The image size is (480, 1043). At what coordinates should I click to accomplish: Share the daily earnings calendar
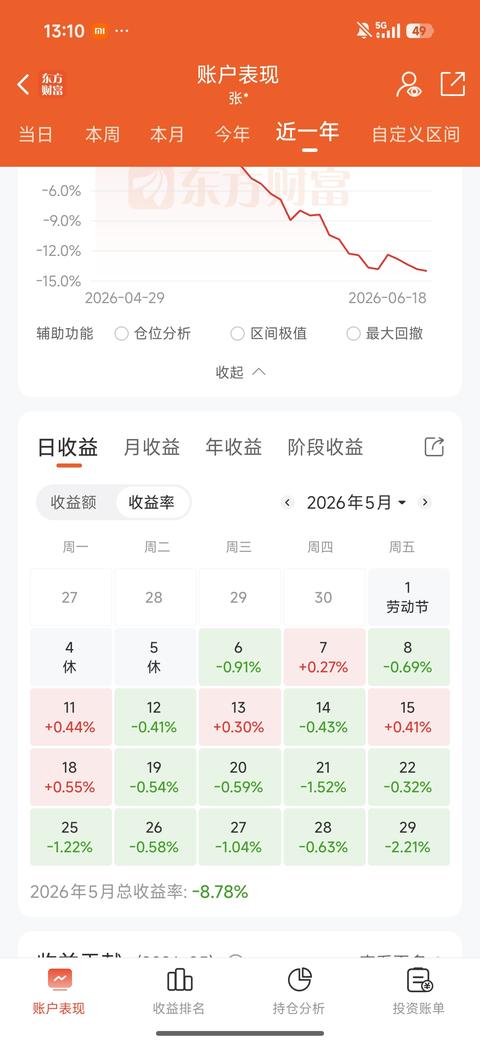click(x=434, y=446)
